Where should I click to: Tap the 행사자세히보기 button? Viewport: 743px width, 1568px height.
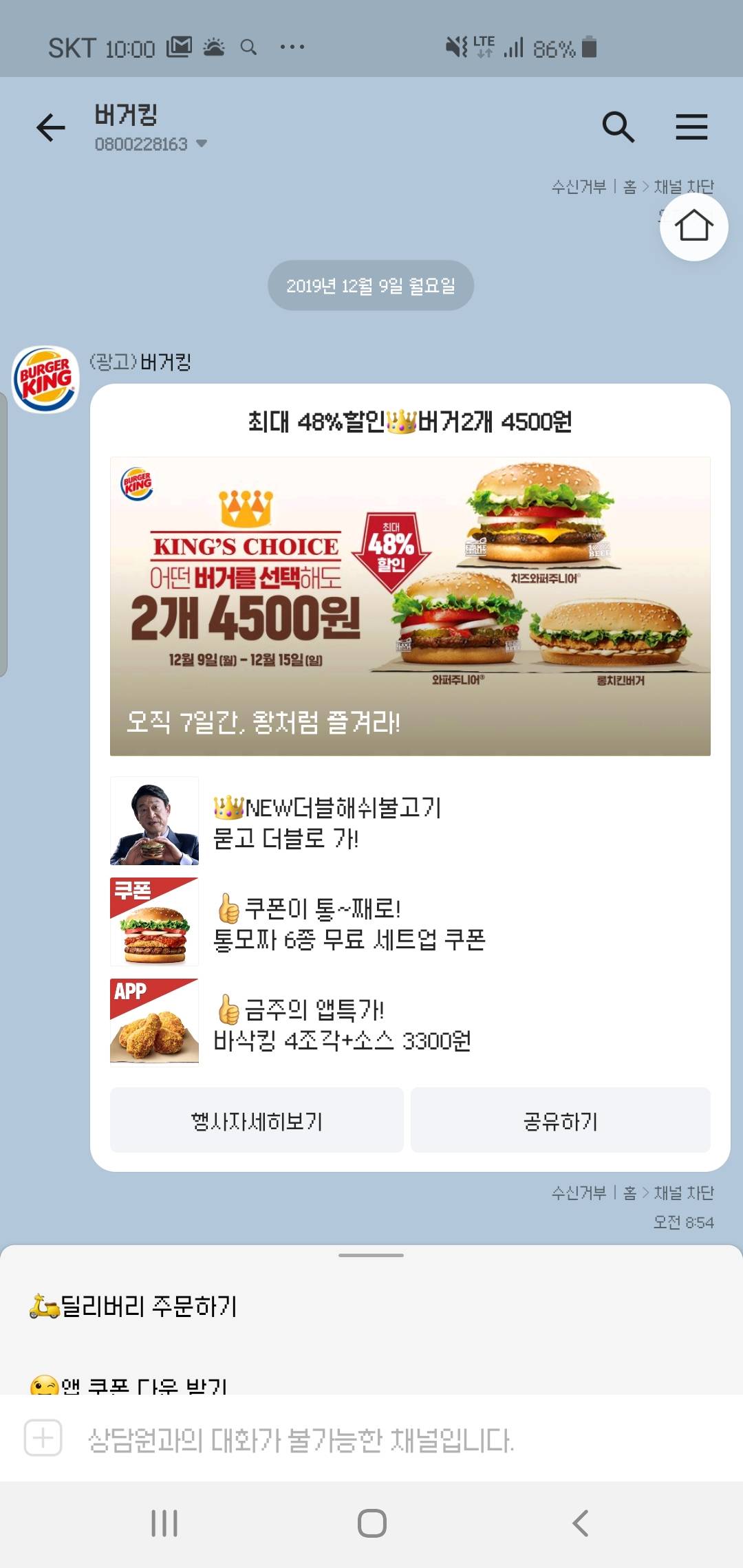pyautogui.click(x=257, y=1120)
